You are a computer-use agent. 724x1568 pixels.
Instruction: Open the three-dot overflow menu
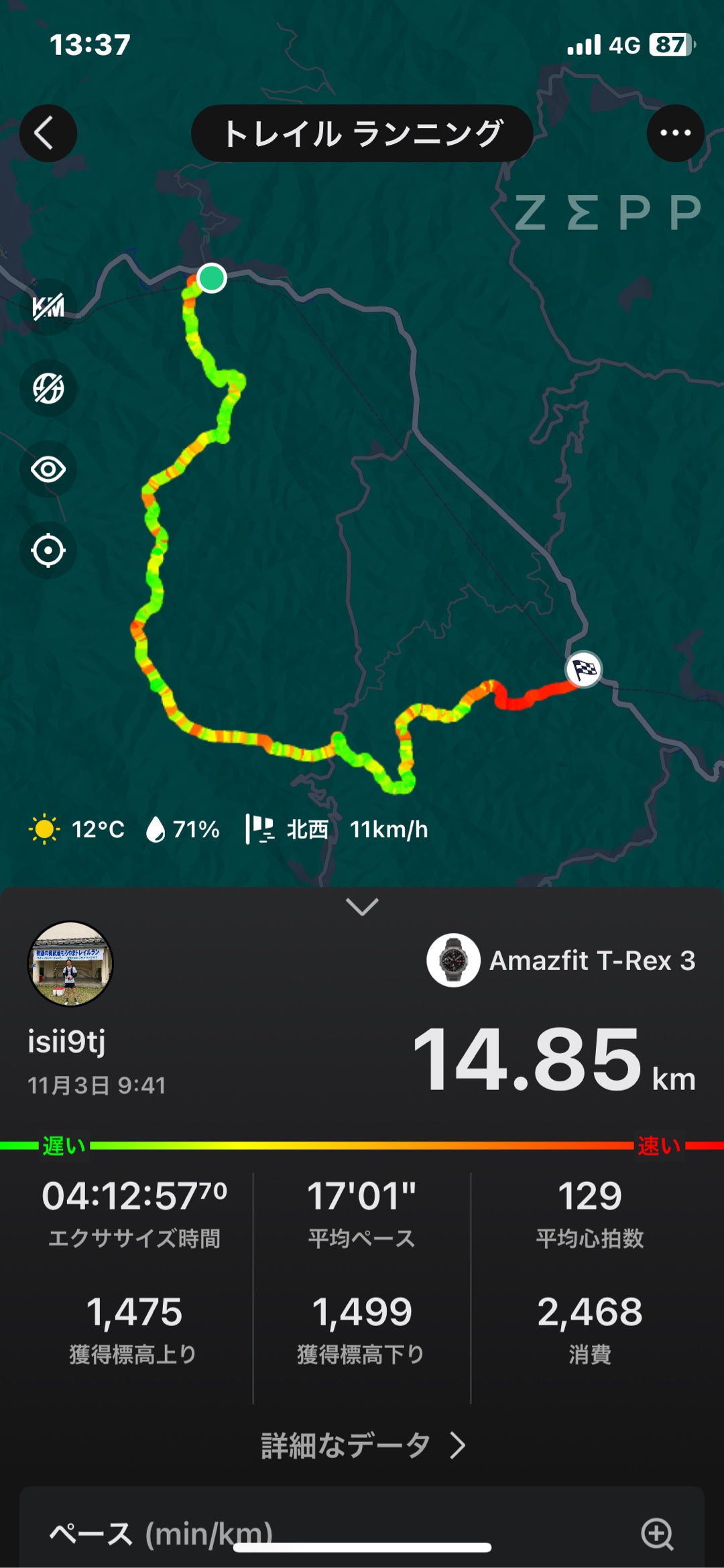(x=675, y=133)
